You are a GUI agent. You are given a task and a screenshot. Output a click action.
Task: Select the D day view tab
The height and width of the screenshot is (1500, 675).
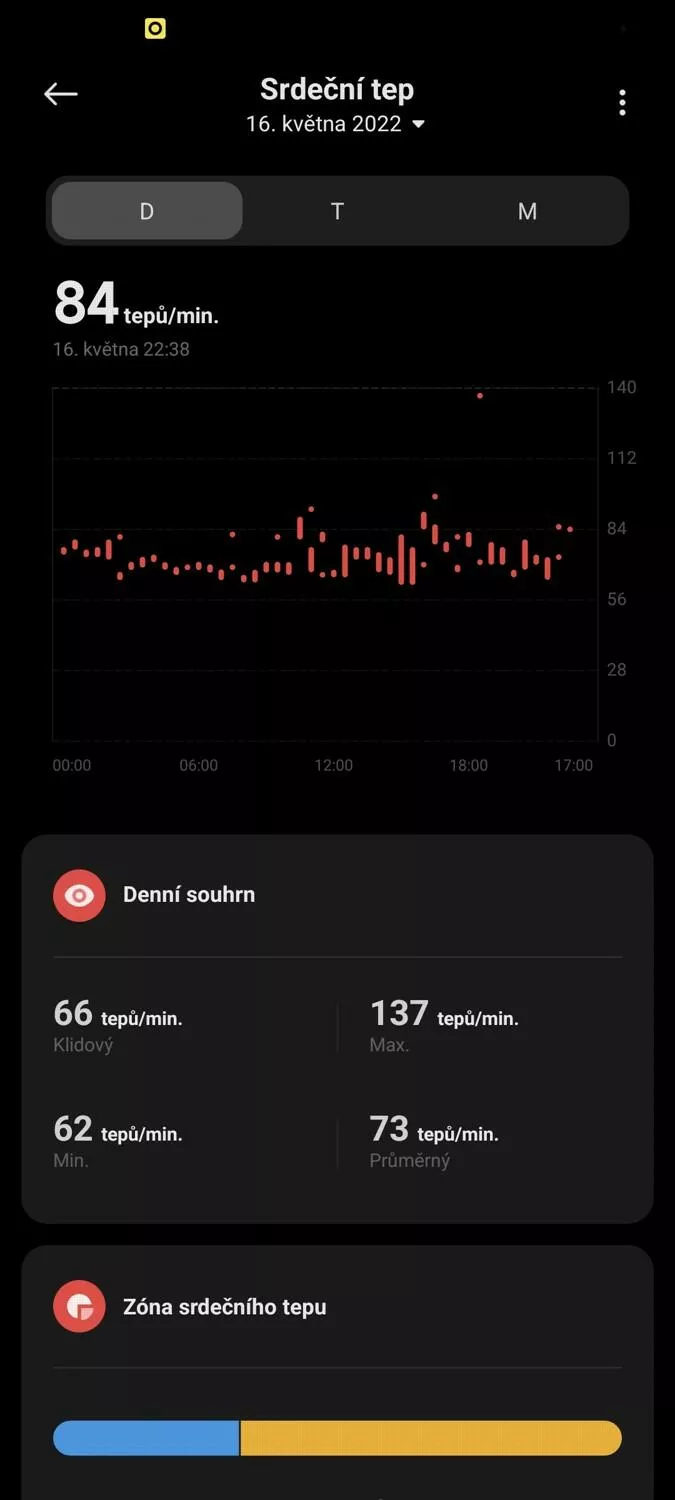(147, 211)
